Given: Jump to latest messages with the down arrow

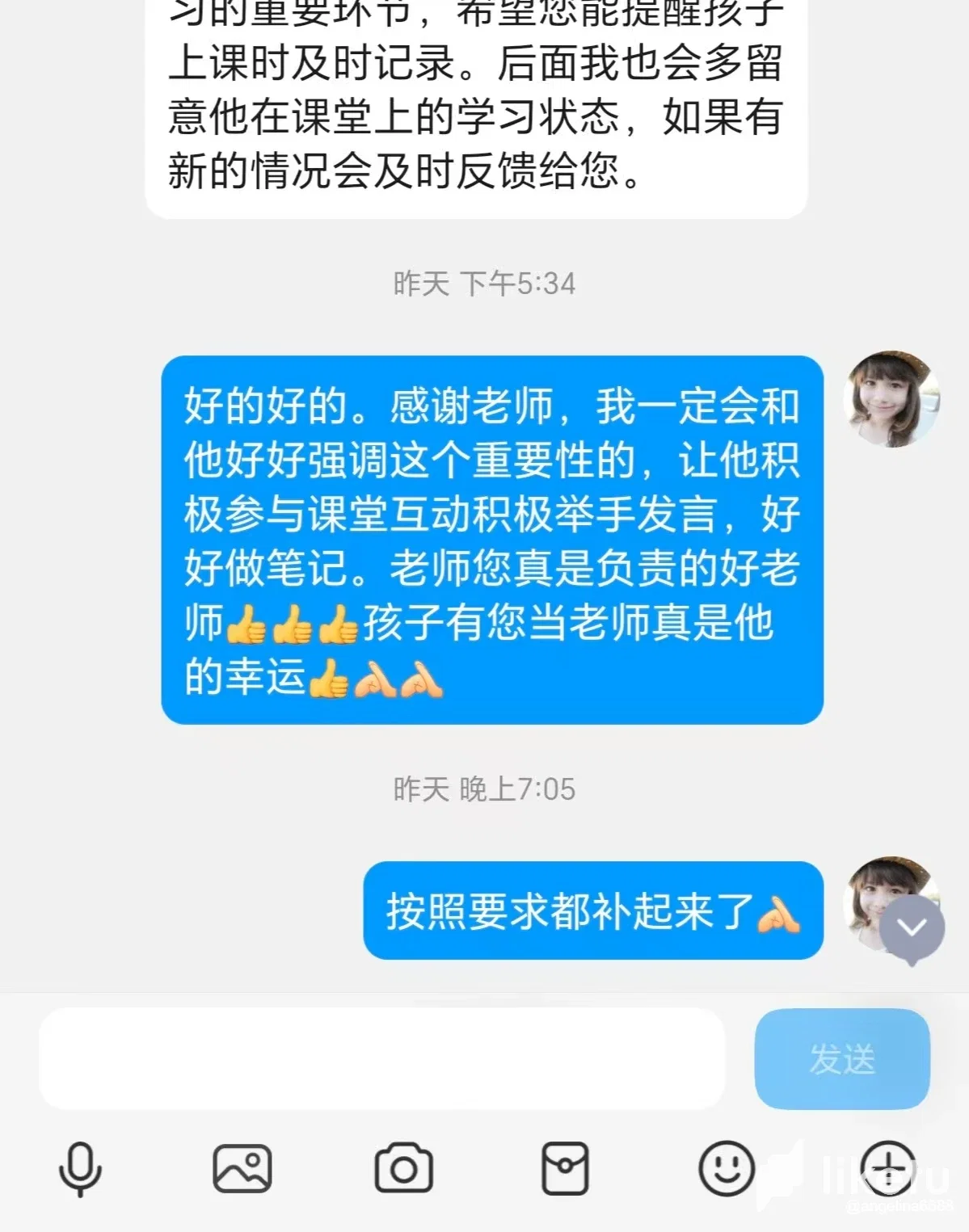Looking at the screenshot, I should [912, 928].
